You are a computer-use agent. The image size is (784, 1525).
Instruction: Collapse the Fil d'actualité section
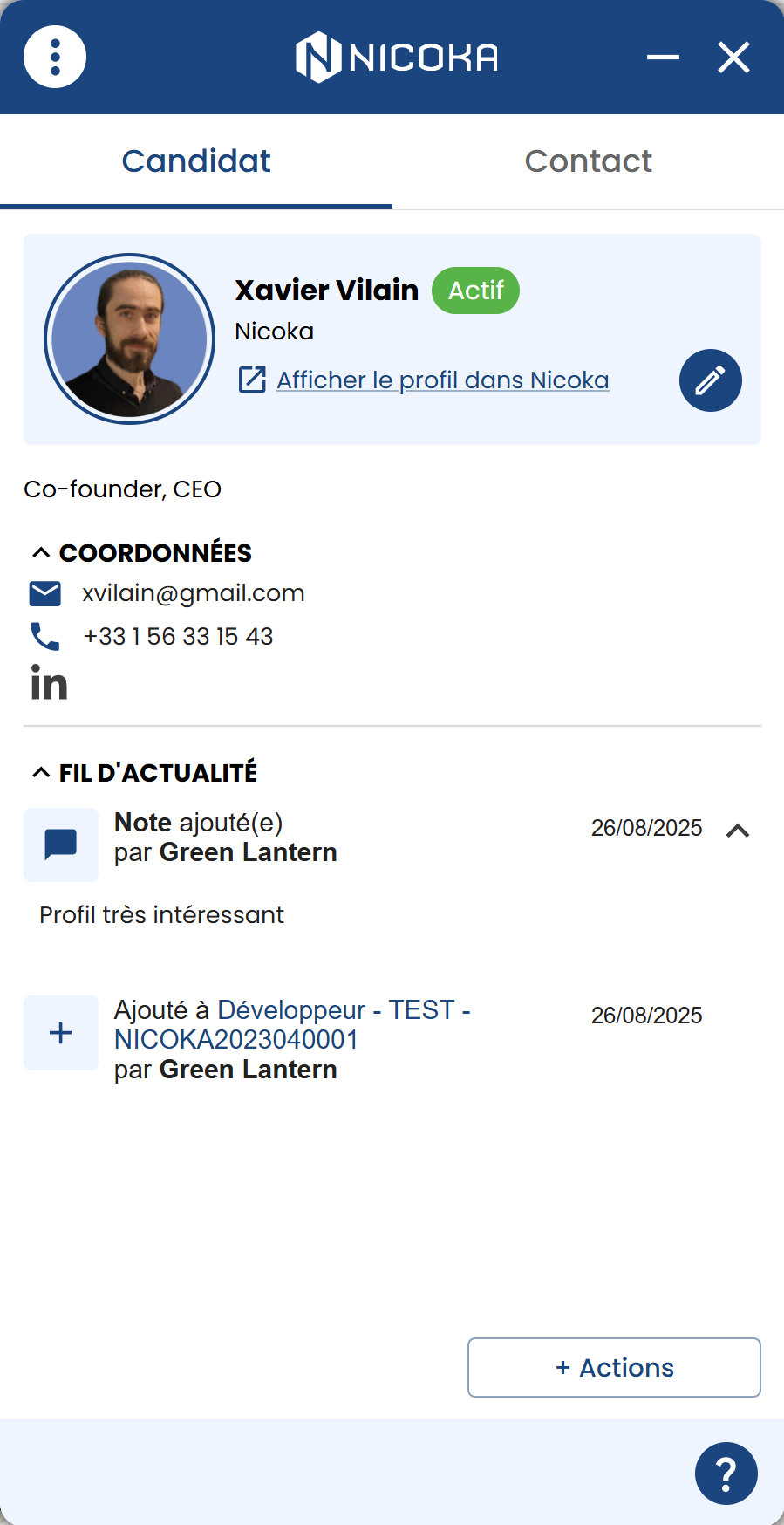pos(41,773)
